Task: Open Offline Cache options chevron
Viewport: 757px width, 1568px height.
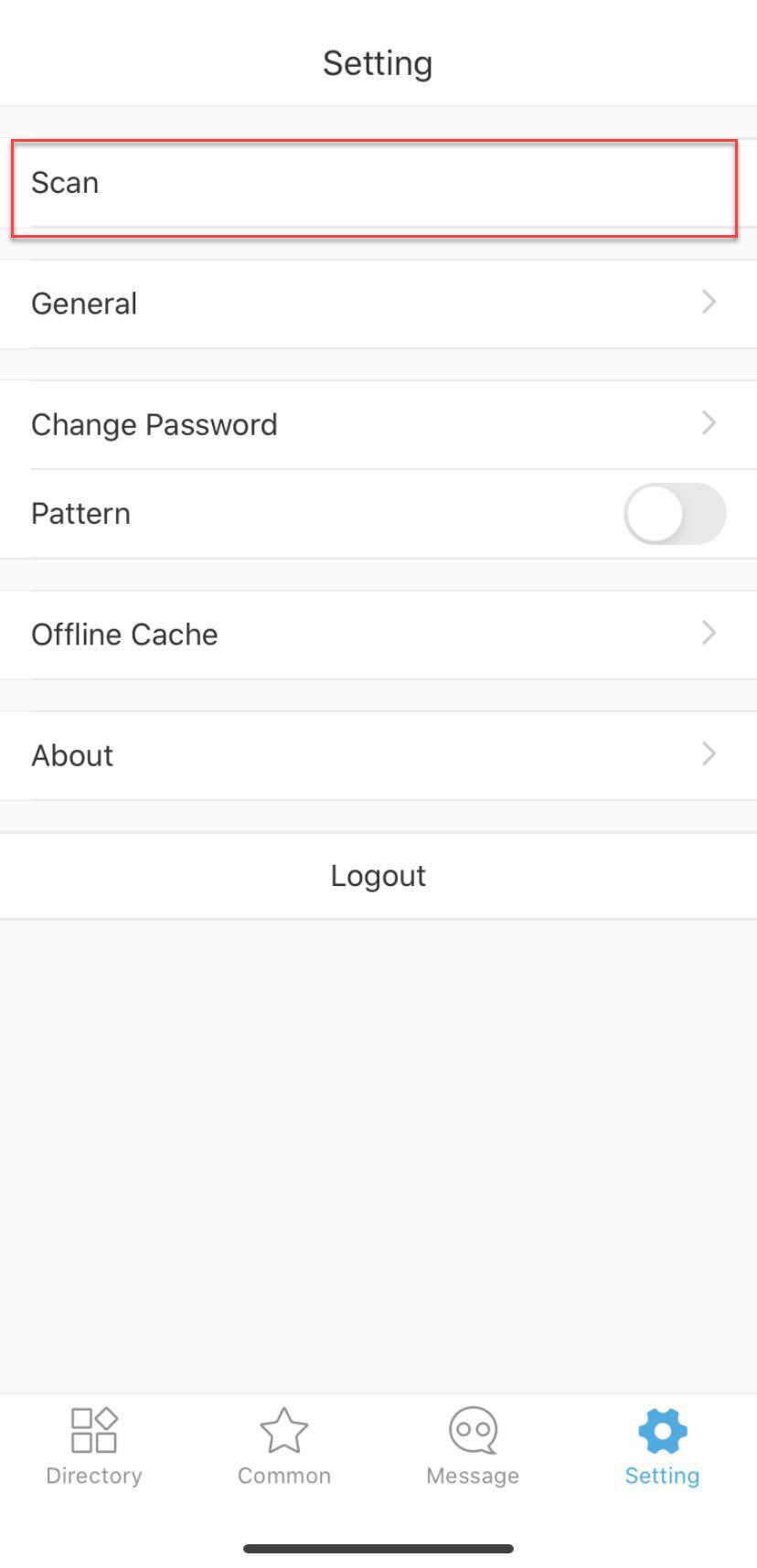Action: click(708, 633)
